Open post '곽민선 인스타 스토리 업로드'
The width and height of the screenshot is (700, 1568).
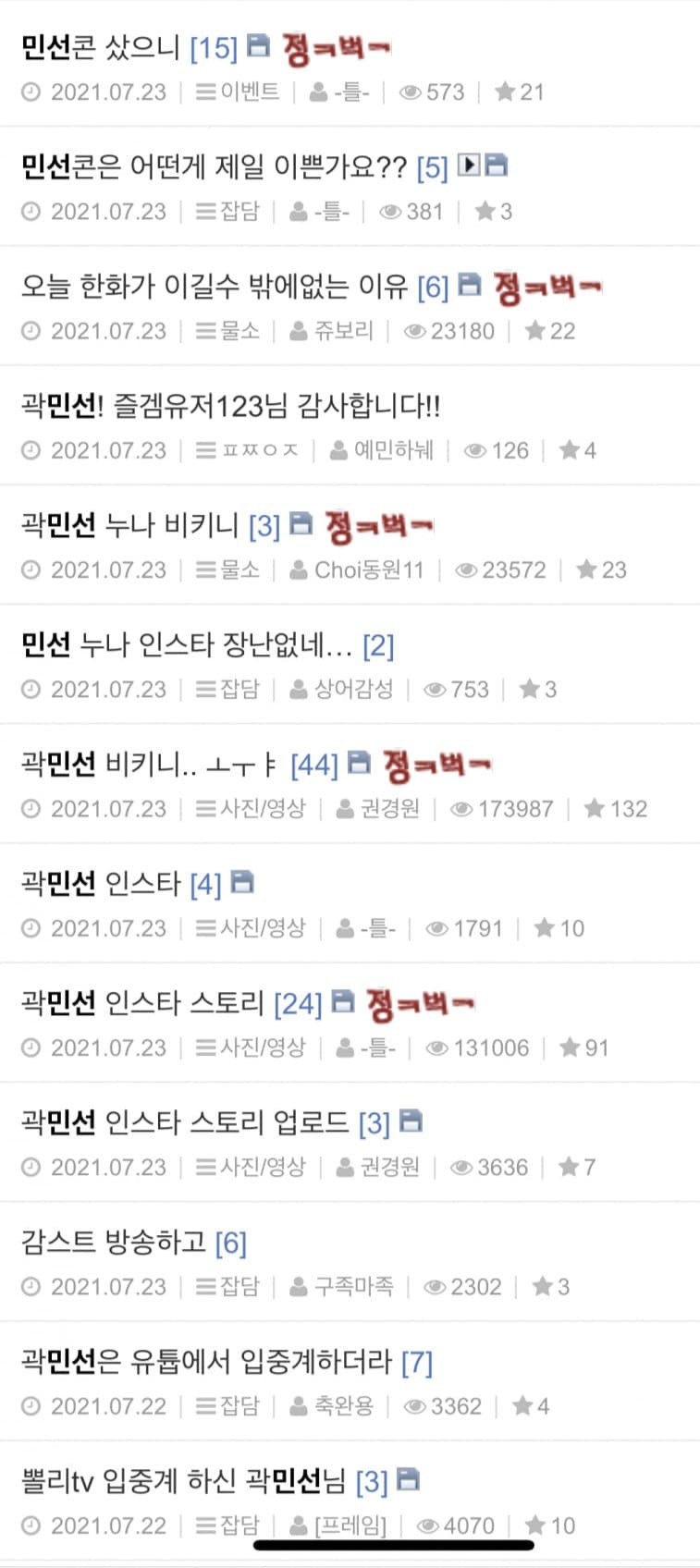click(184, 1122)
